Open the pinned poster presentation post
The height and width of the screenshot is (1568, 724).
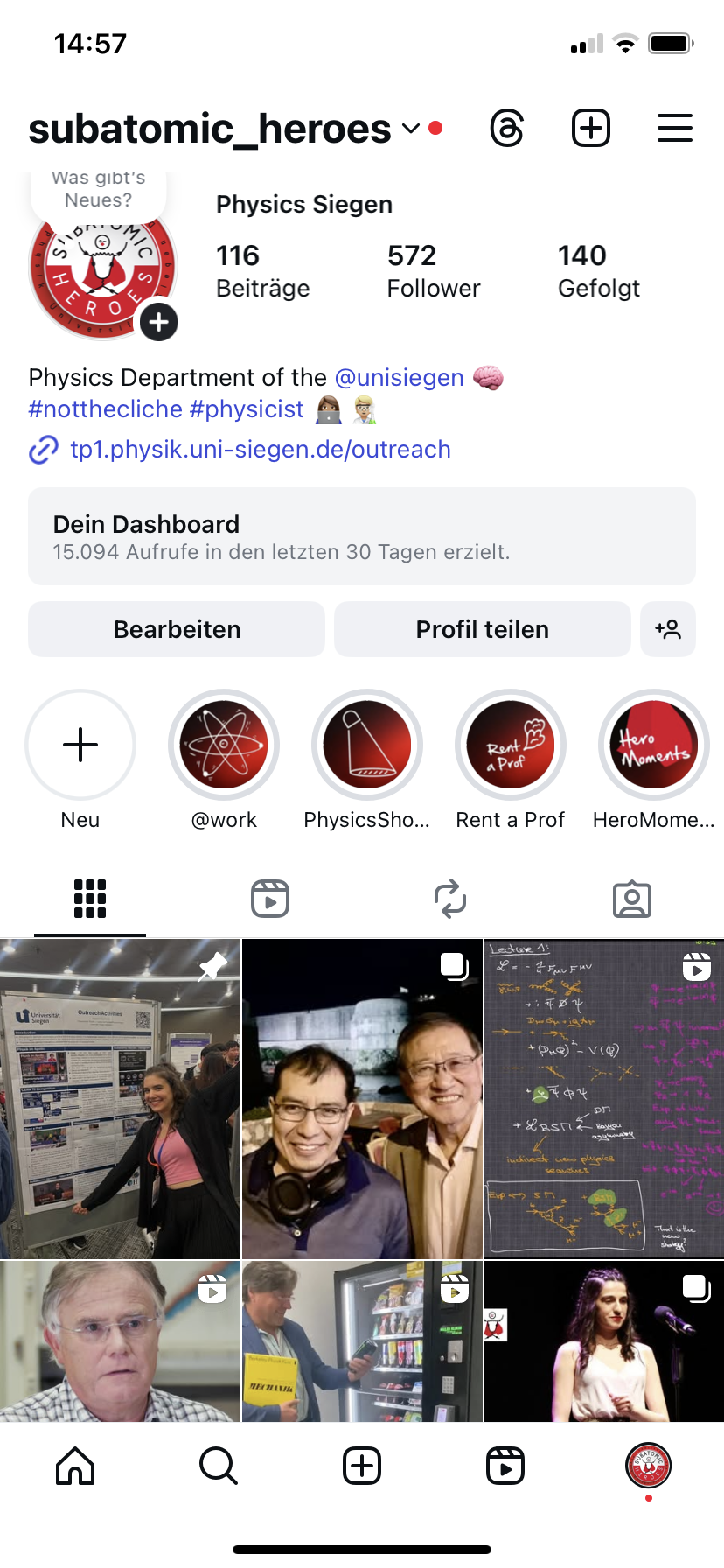120,1099
